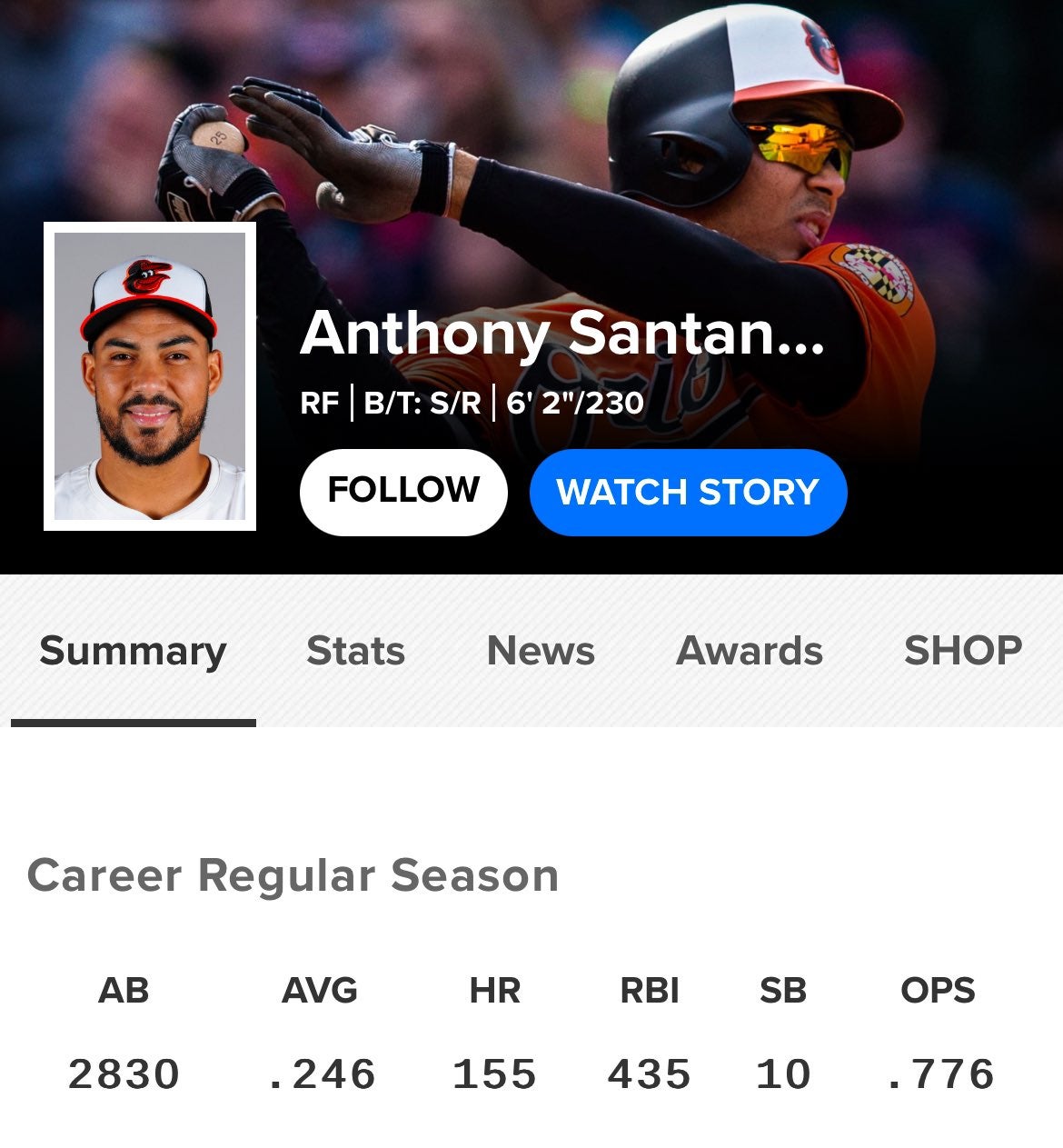1063x1148 pixels.
Task: Switch to the Stats tab
Action: click(355, 651)
